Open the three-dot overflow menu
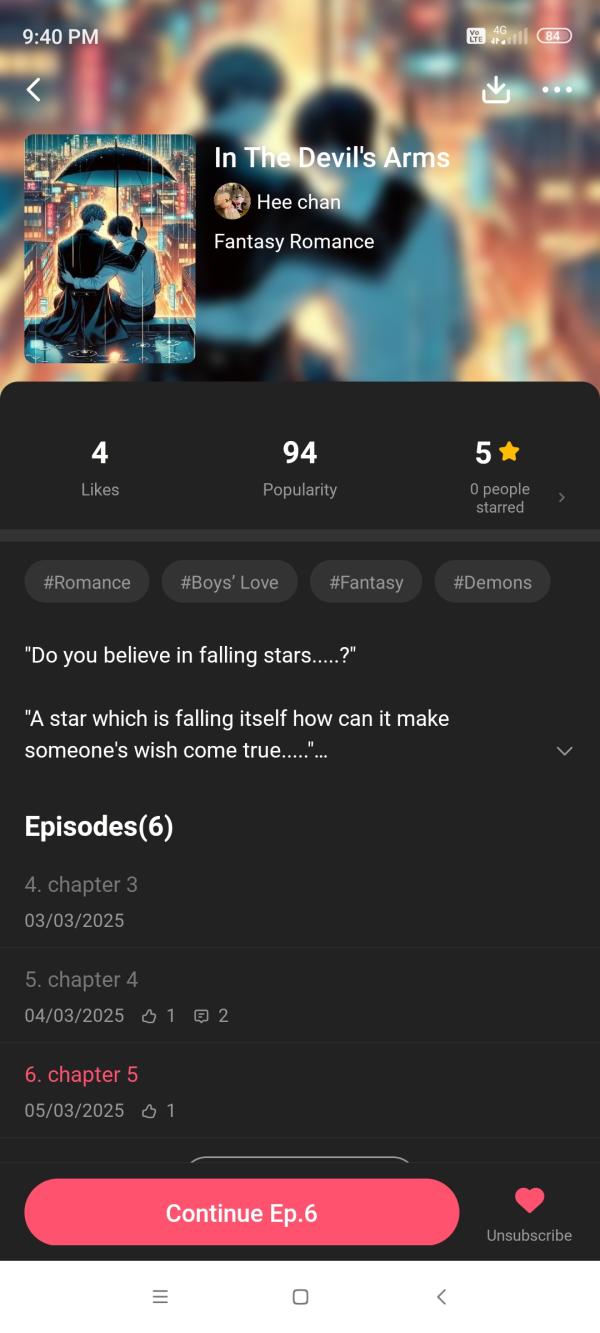Screen dimensions: 600x1333 pos(557,90)
